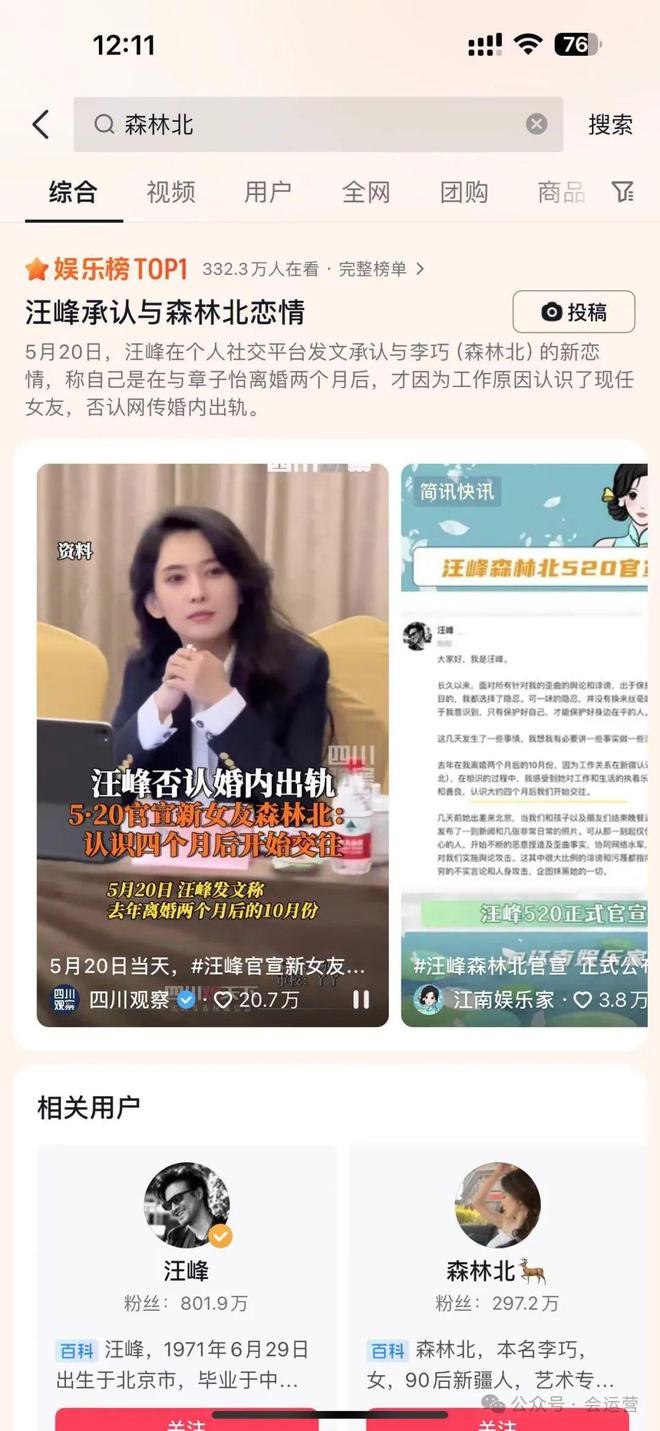Switch to the 视频 tab
This screenshot has width=660, height=1431.
171,192
